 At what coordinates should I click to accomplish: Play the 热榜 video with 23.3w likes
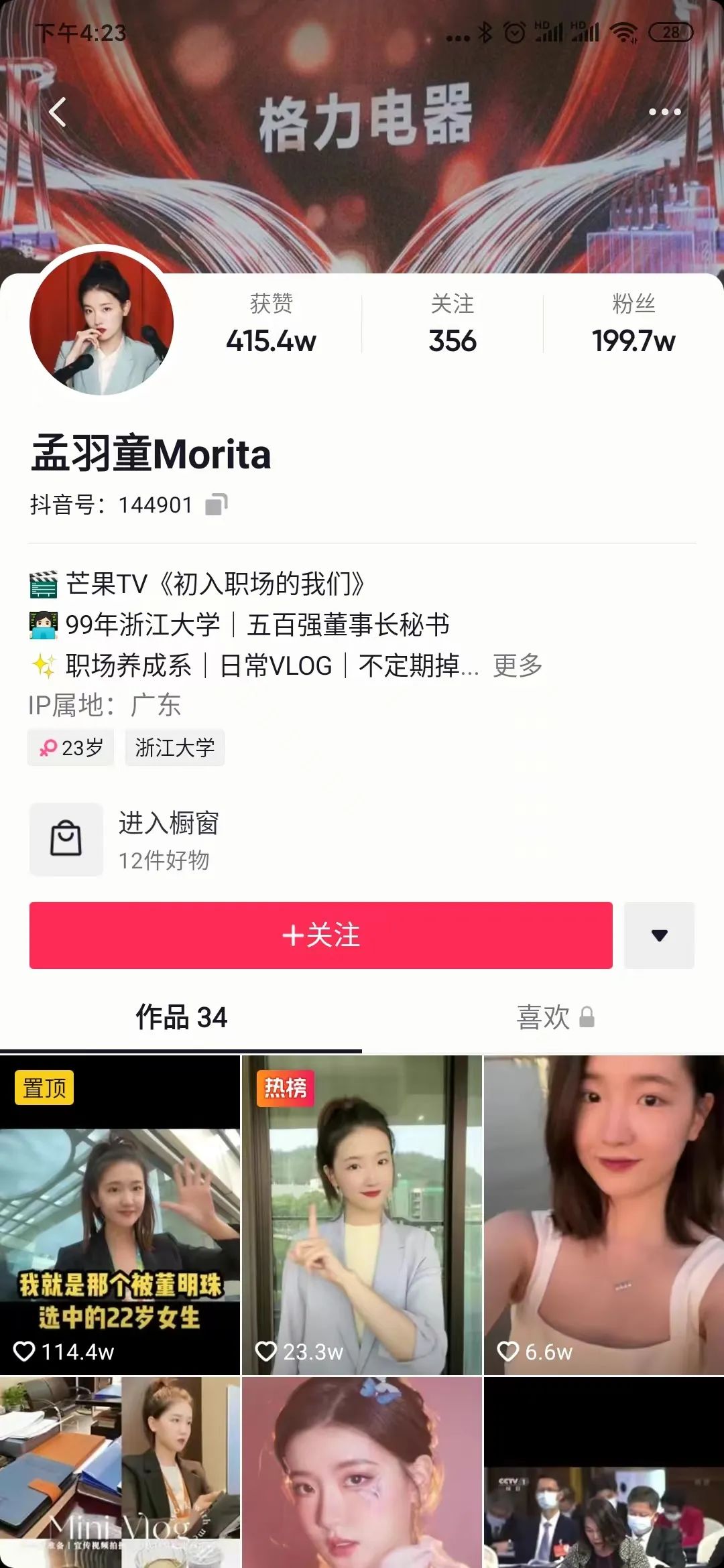coord(362,1215)
